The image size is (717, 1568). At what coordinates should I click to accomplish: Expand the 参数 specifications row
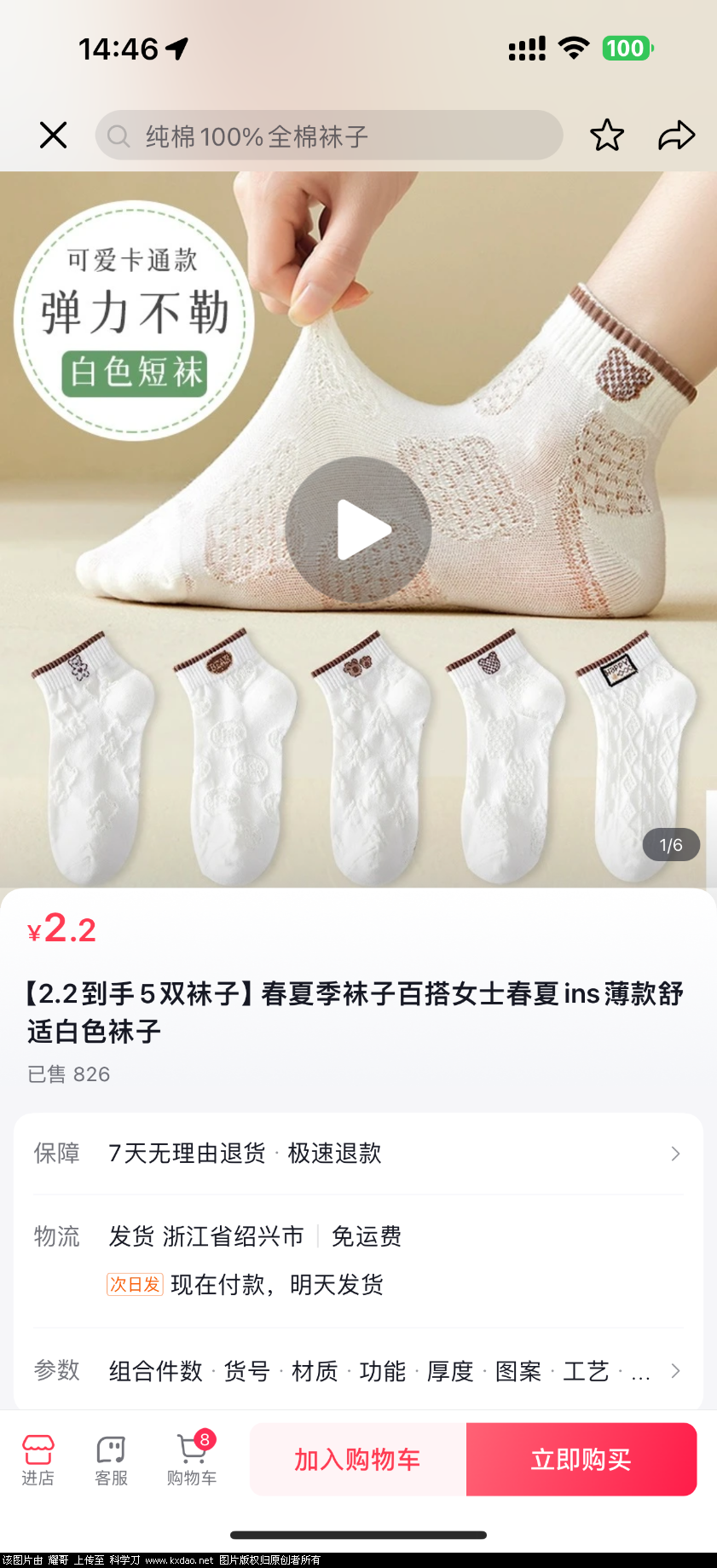(x=358, y=1371)
